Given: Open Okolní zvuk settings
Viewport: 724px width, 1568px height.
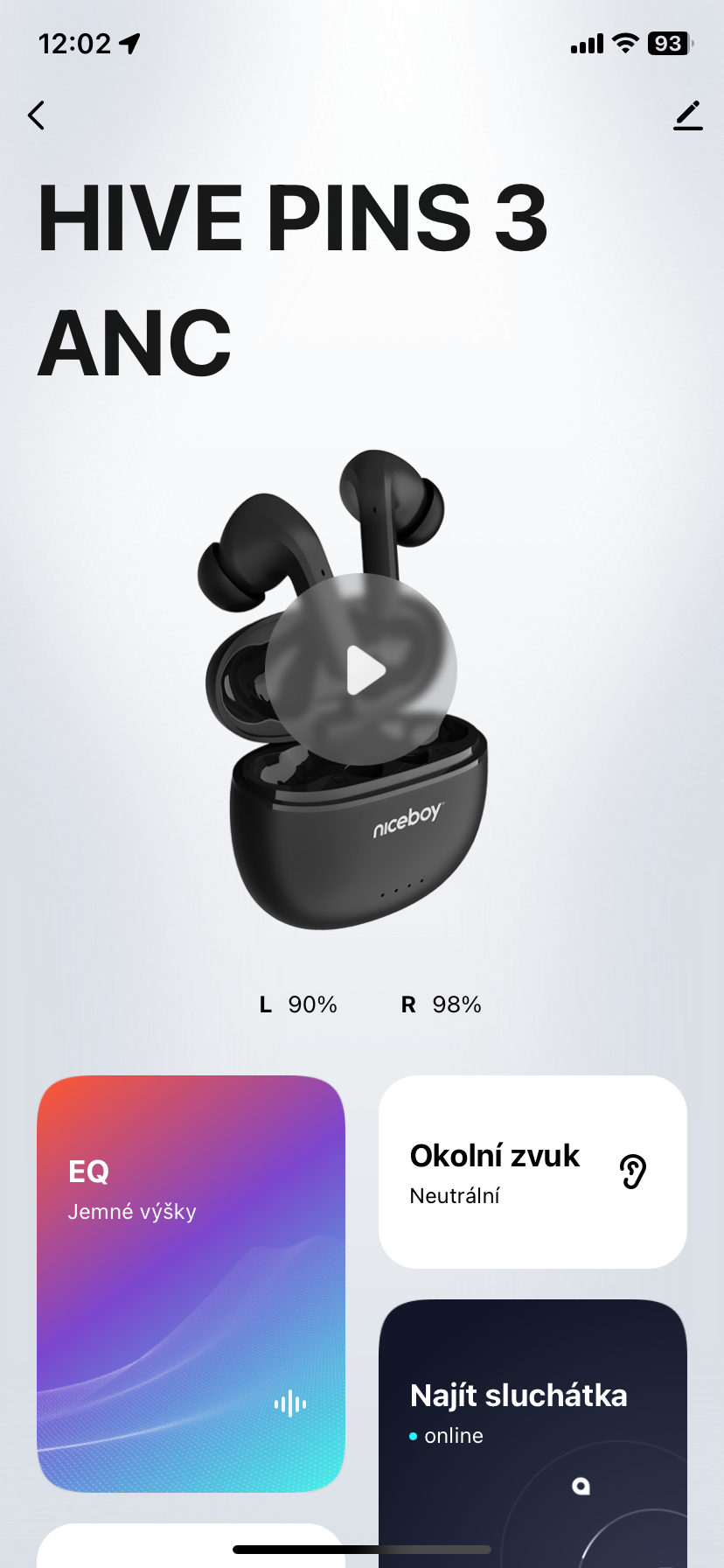Looking at the screenshot, I should click(x=532, y=1172).
